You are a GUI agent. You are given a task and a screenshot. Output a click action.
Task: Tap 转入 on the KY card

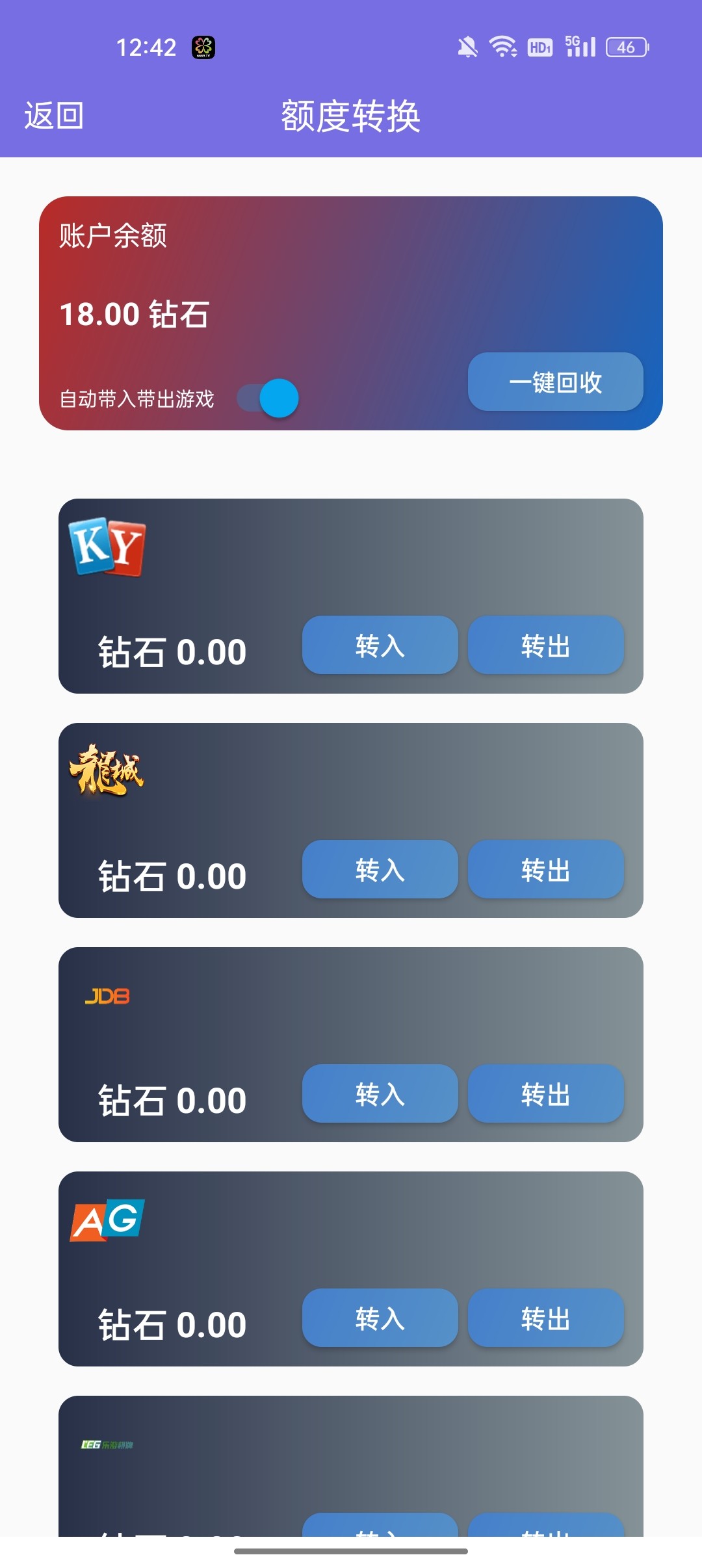[380, 646]
